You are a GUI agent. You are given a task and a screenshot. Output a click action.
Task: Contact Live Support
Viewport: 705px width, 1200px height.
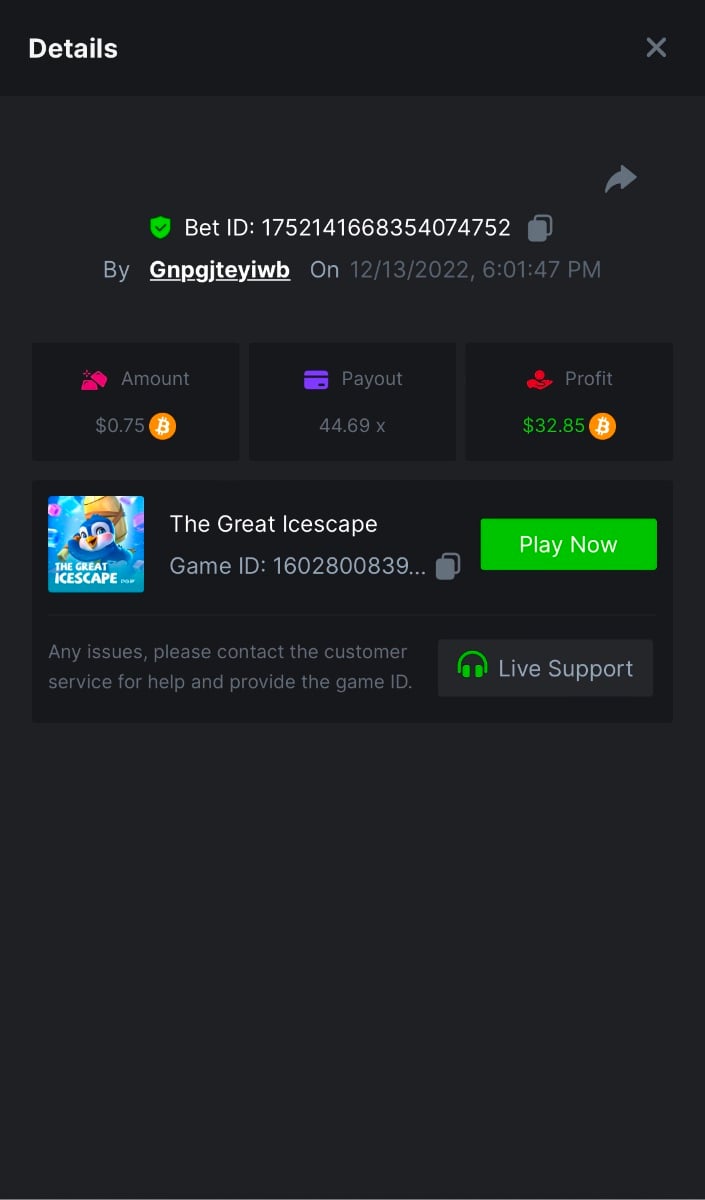point(545,668)
